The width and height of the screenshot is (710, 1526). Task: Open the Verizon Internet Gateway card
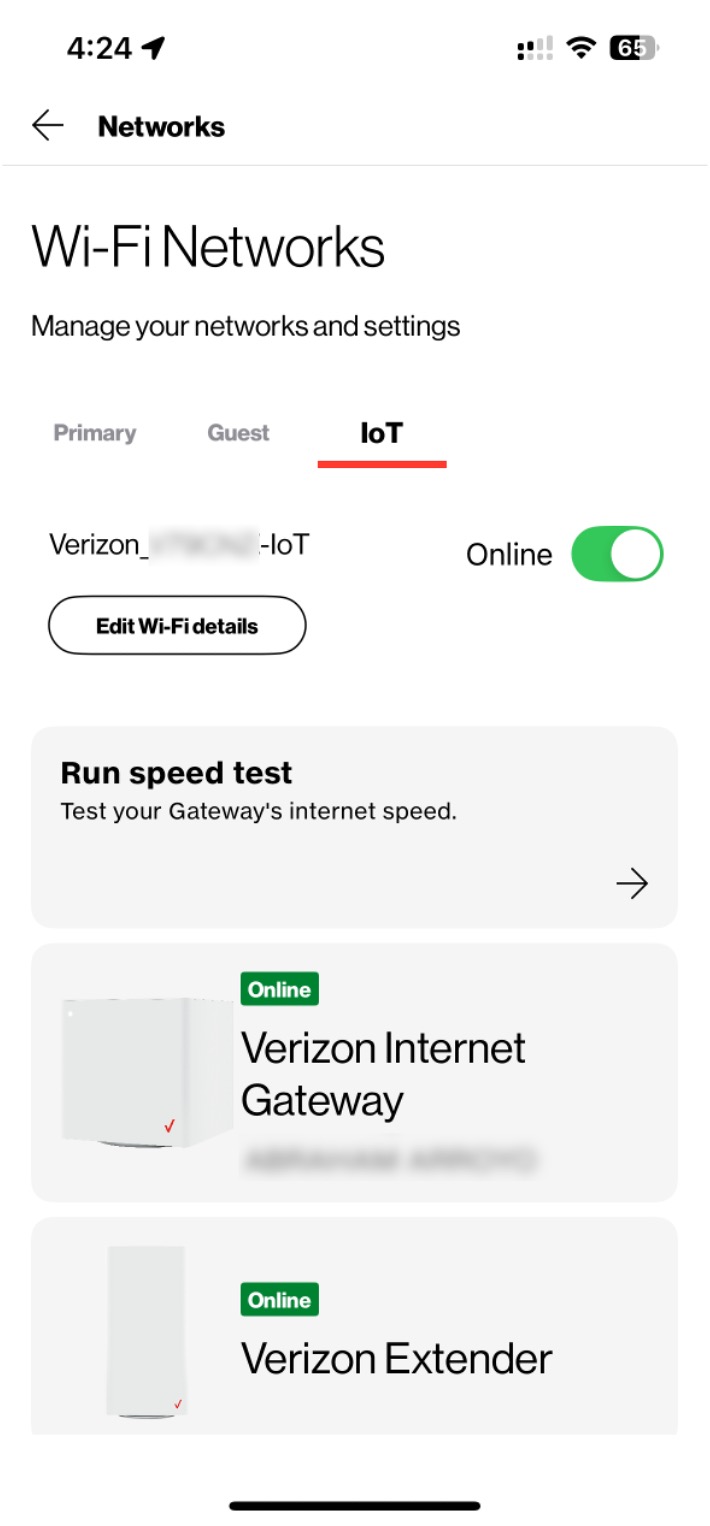[354, 1072]
